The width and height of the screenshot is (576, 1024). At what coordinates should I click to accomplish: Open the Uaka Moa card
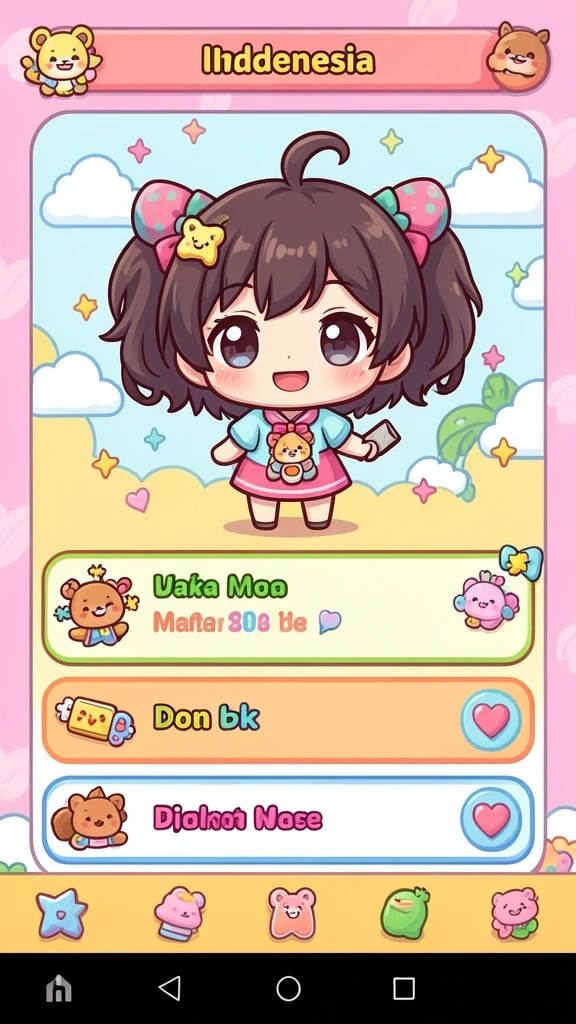click(x=288, y=608)
